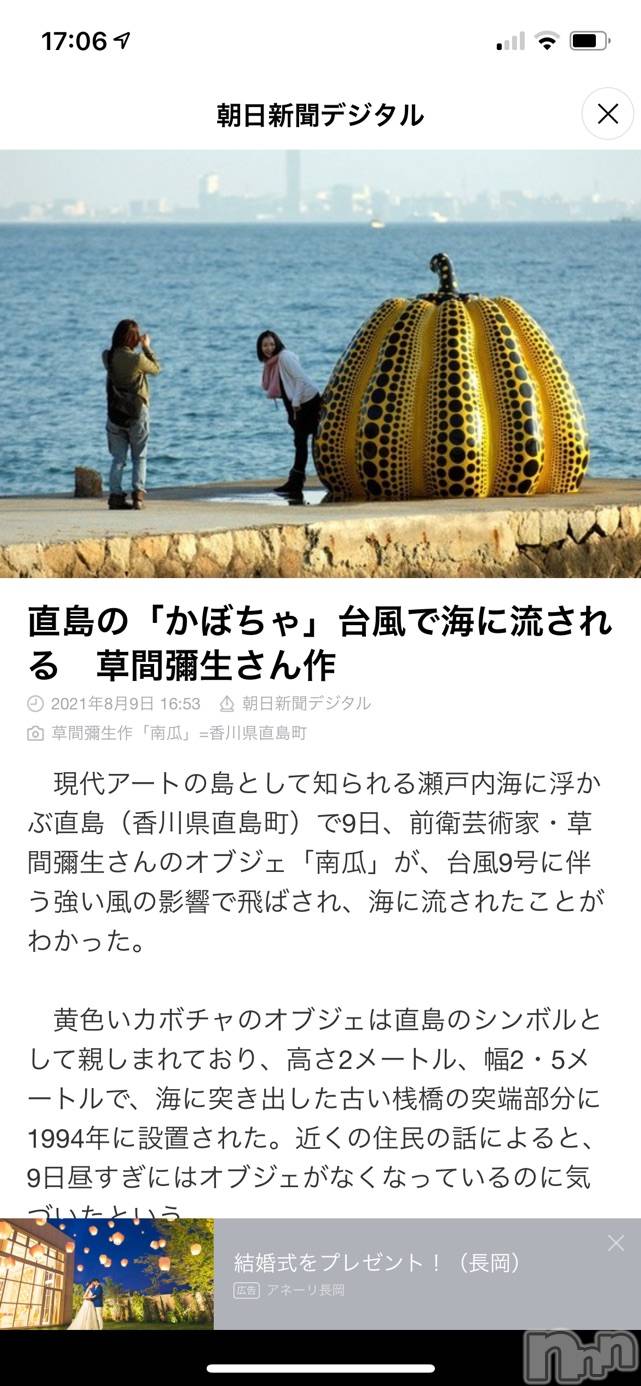The height and width of the screenshot is (1386, 641).
Task: Close the 朝日新聞デジタル article view
Action: [x=607, y=114]
